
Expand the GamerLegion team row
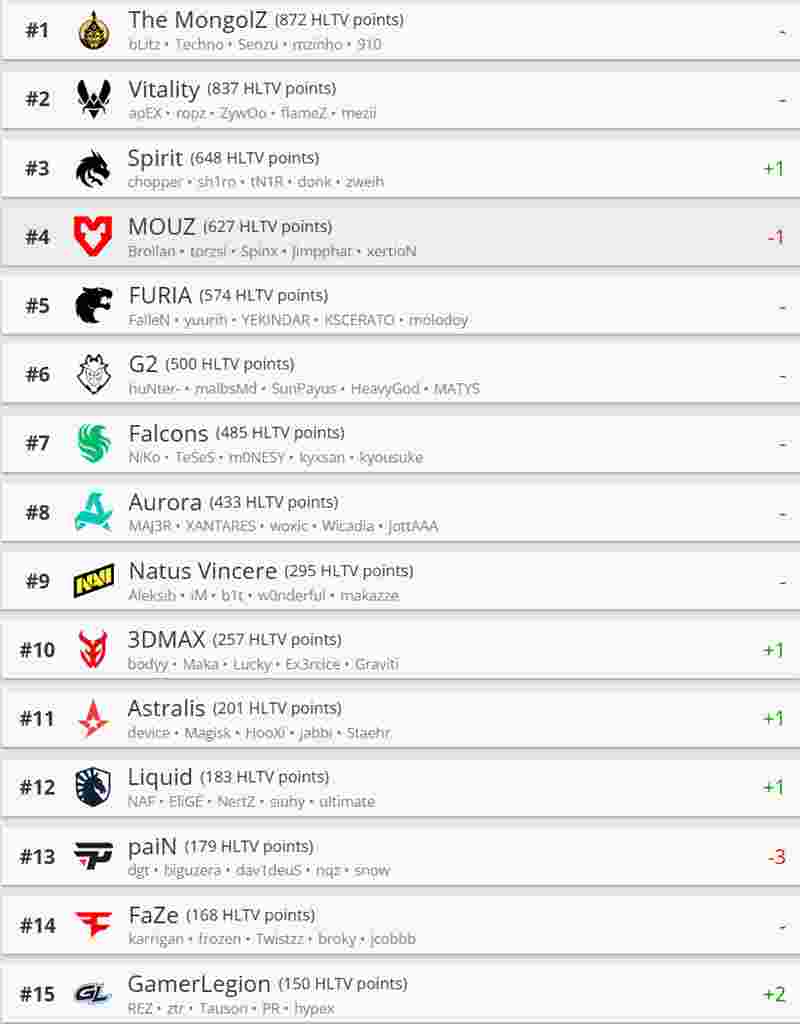pyautogui.click(x=400, y=994)
